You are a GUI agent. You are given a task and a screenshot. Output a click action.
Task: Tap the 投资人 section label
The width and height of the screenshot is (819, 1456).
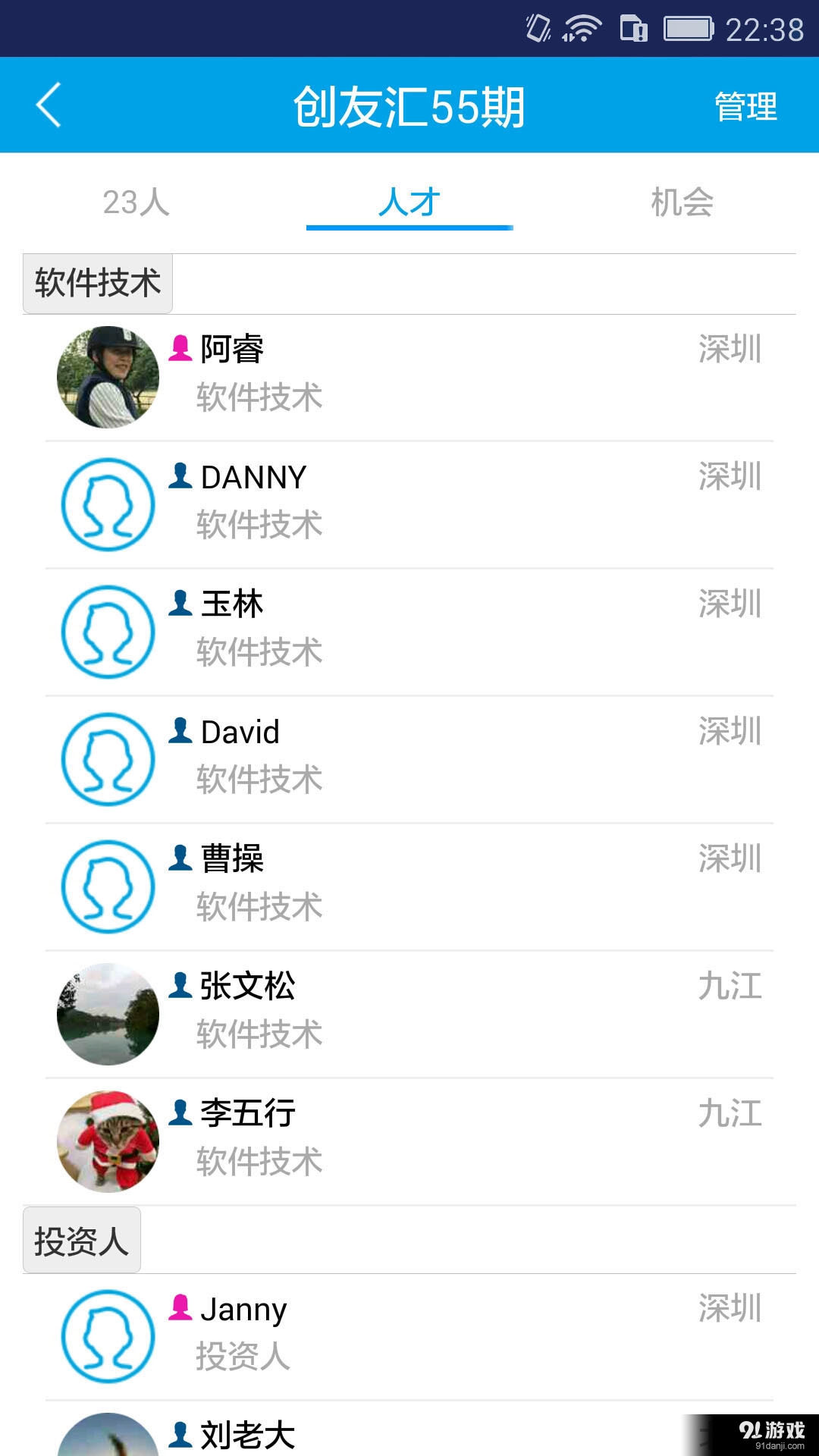(x=80, y=1239)
